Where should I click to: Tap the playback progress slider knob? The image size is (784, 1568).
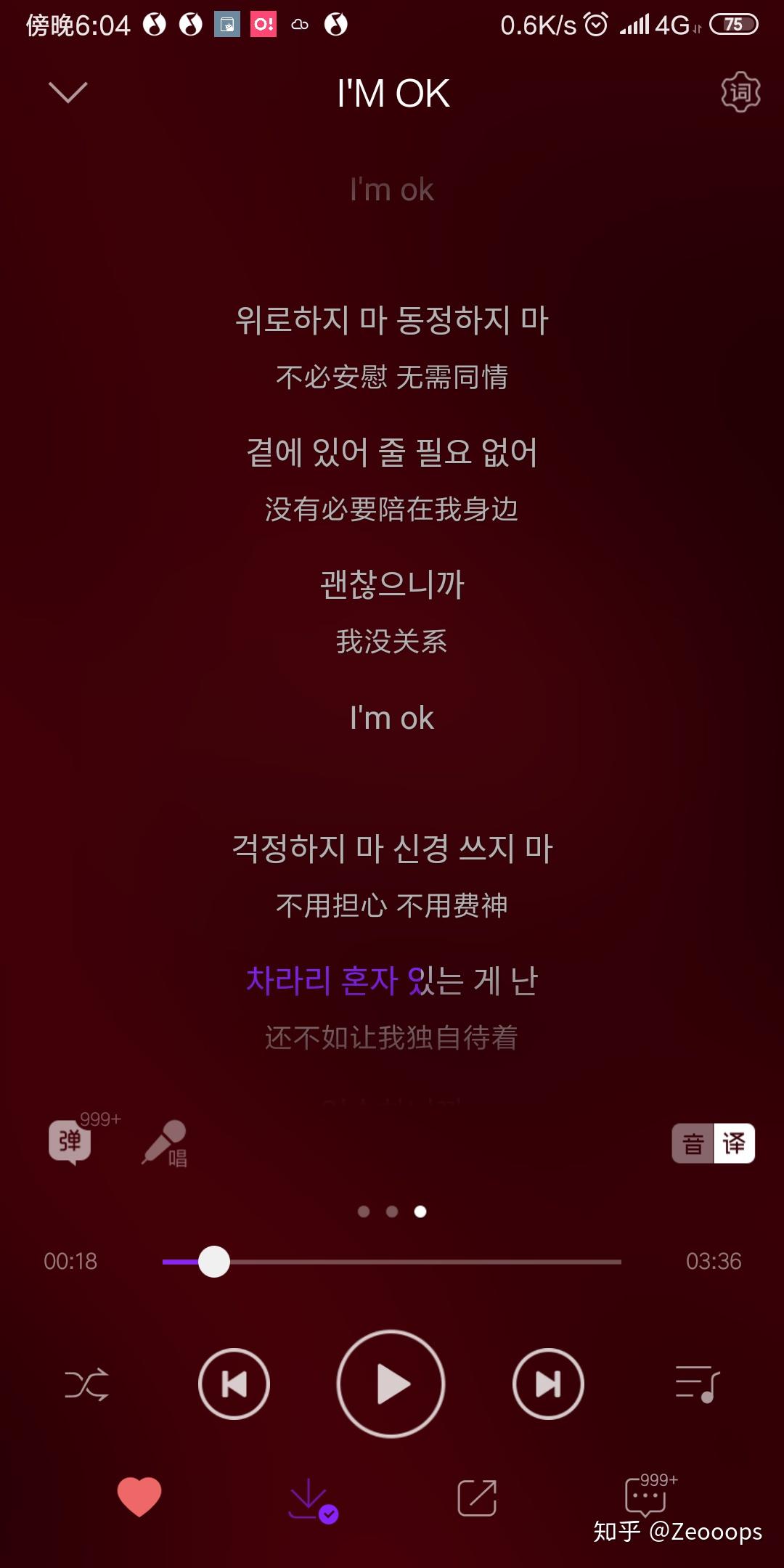[214, 1262]
